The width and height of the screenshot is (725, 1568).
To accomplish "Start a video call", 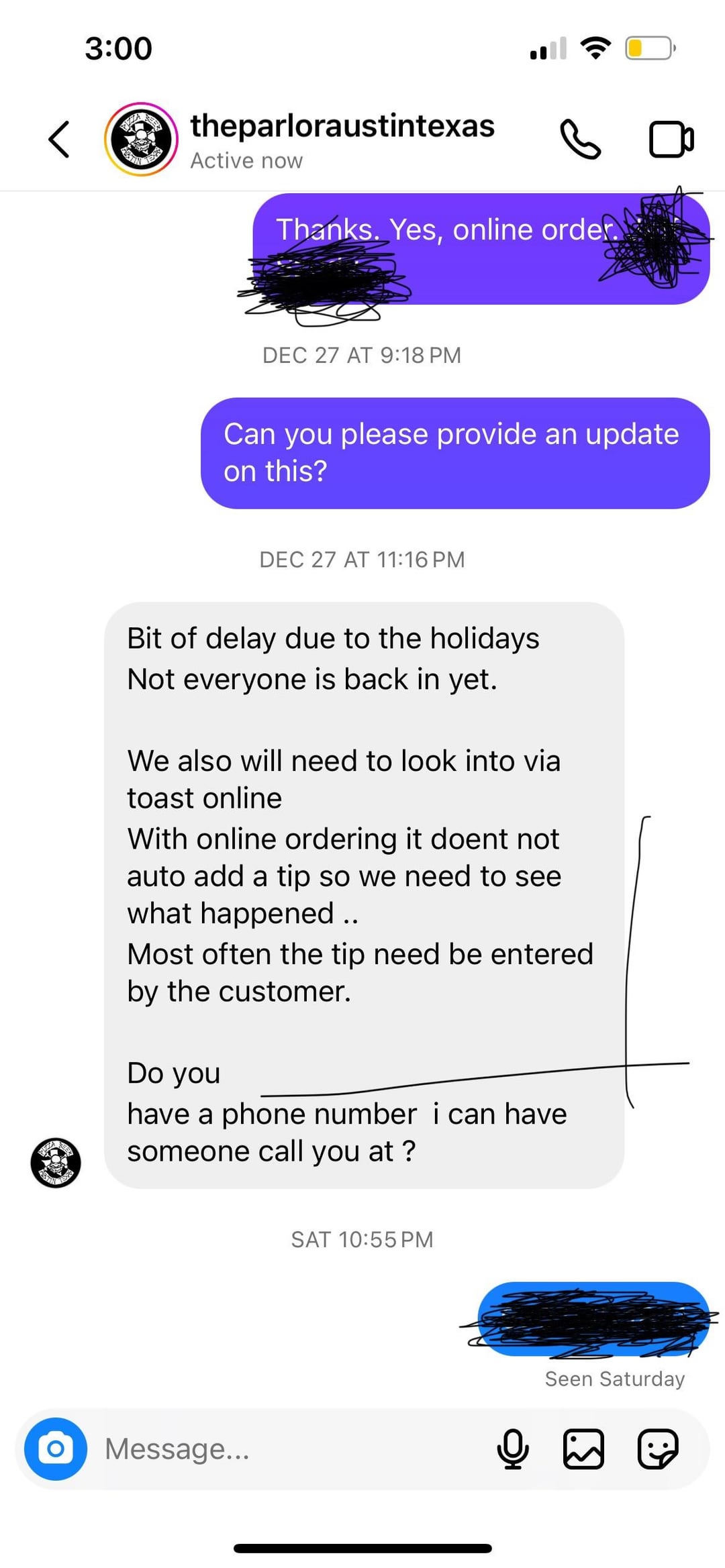I will tap(671, 140).
